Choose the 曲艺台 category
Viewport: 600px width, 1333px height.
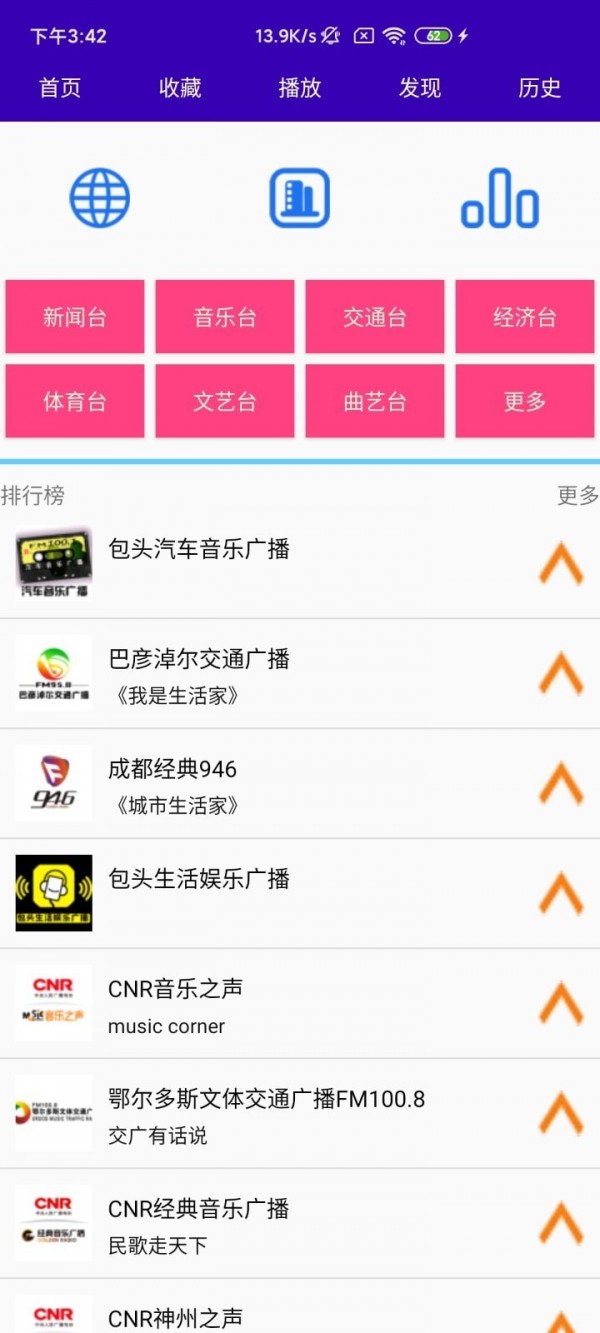(375, 401)
